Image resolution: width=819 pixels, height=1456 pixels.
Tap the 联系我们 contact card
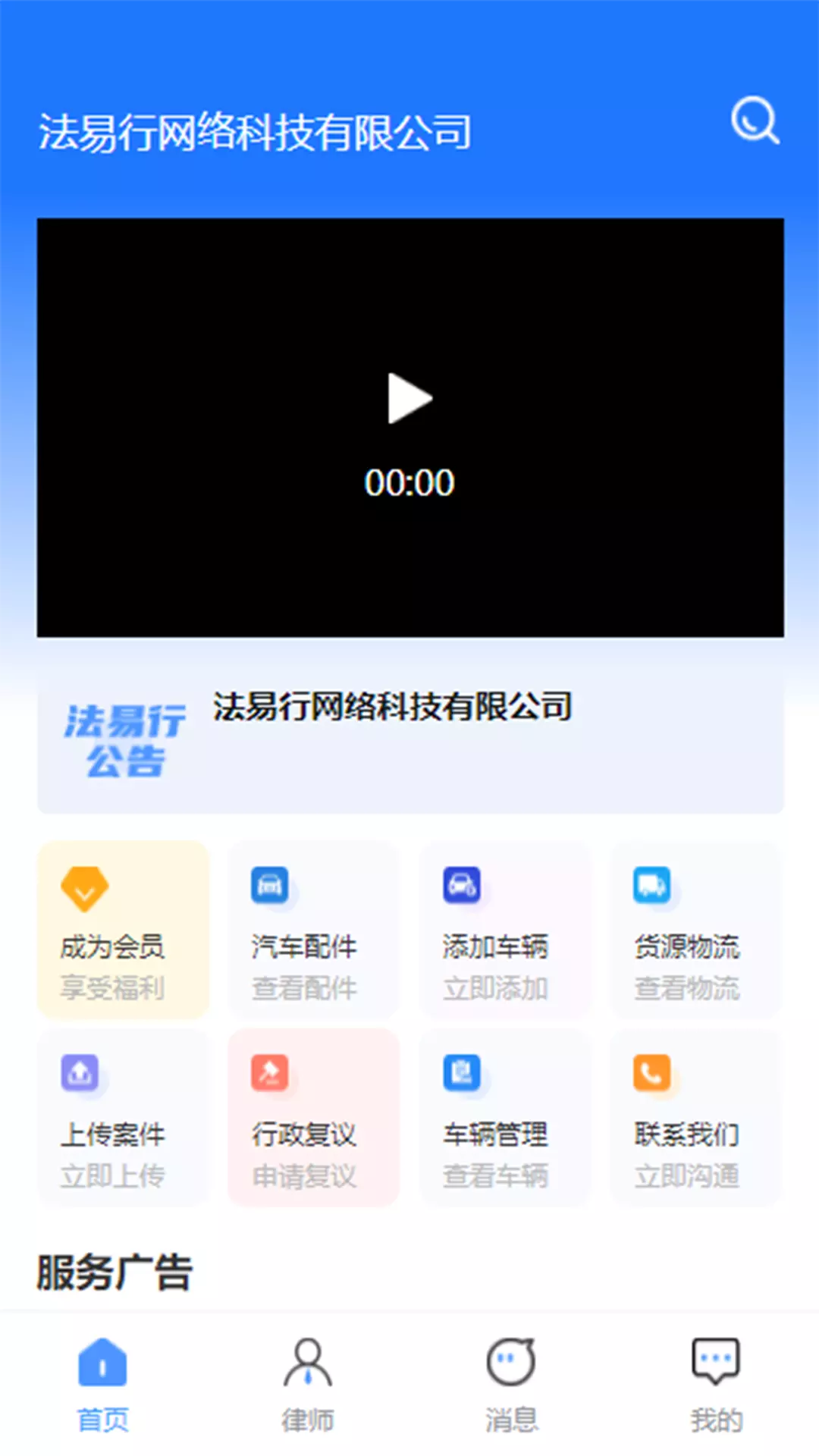[696, 1118]
